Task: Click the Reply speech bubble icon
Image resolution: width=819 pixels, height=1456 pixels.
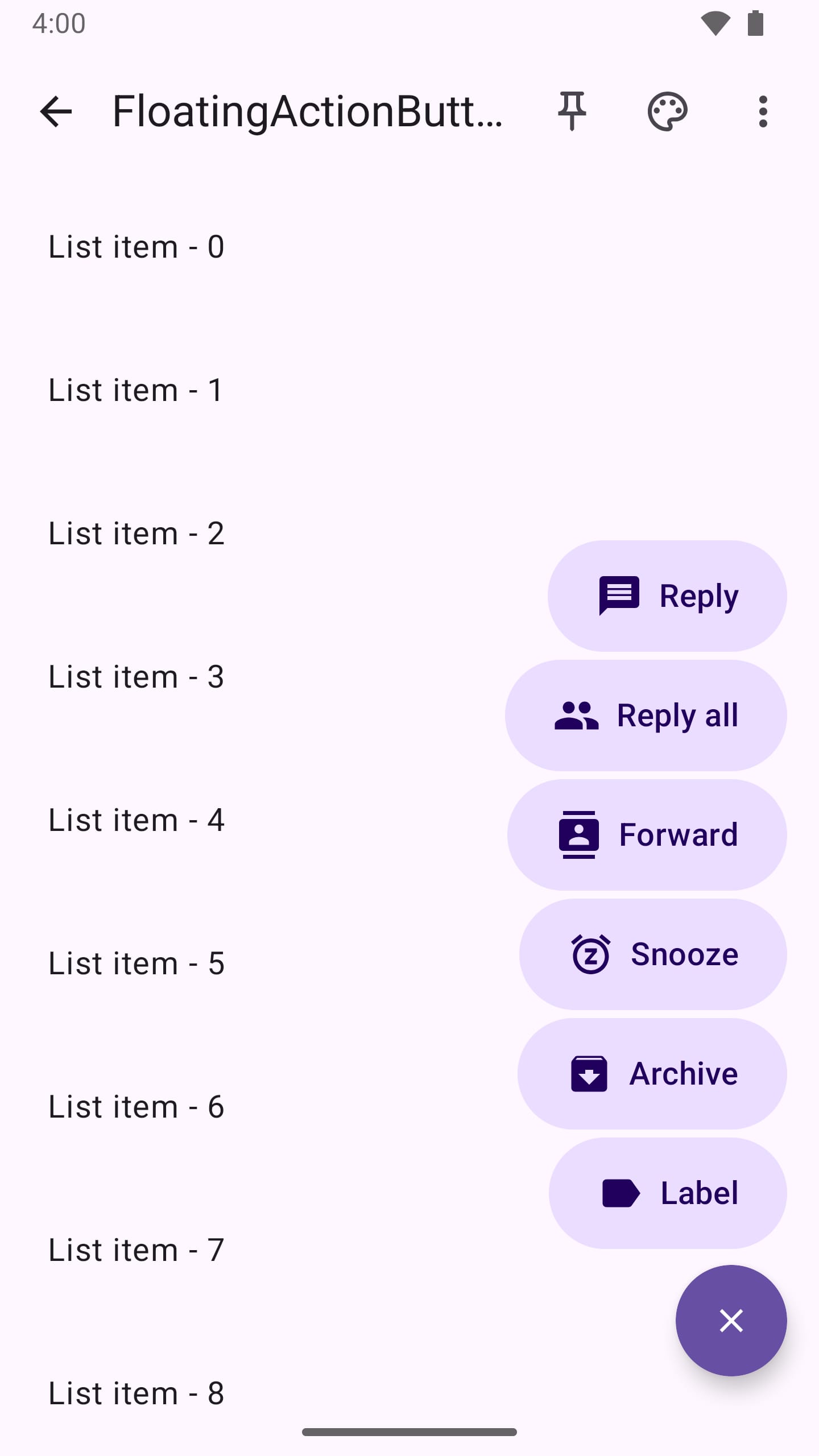Action: pyautogui.click(x=618, y=595)
